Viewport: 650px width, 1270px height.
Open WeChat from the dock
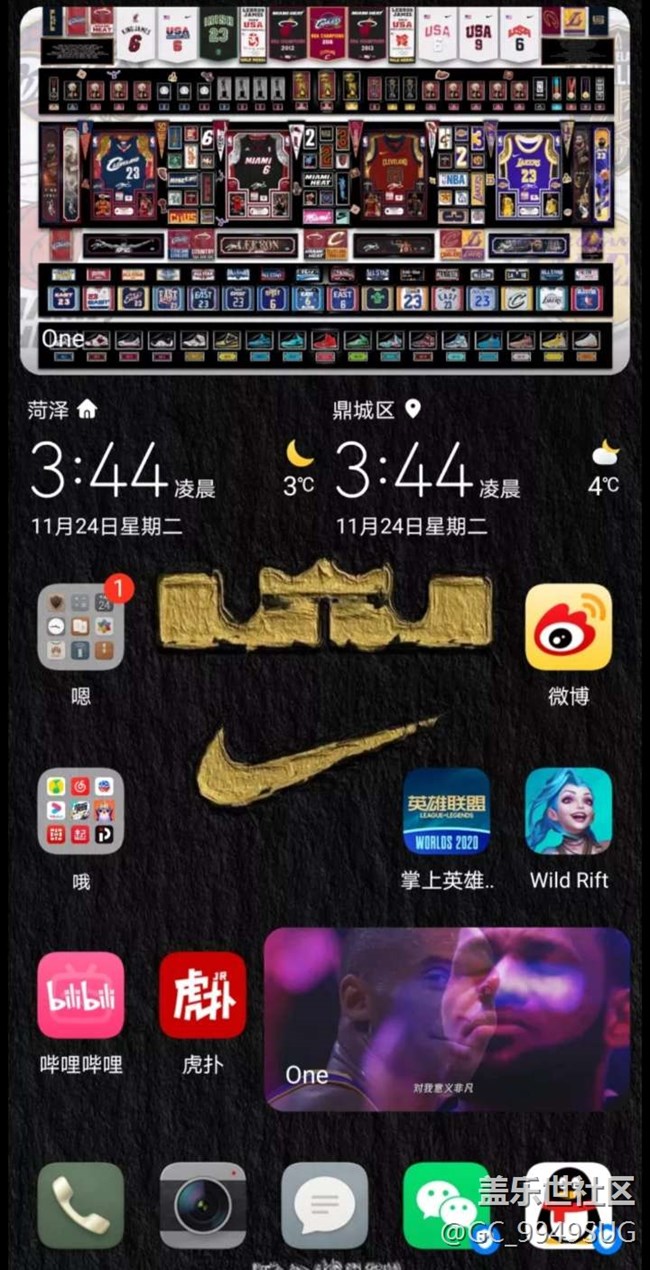446,1204
